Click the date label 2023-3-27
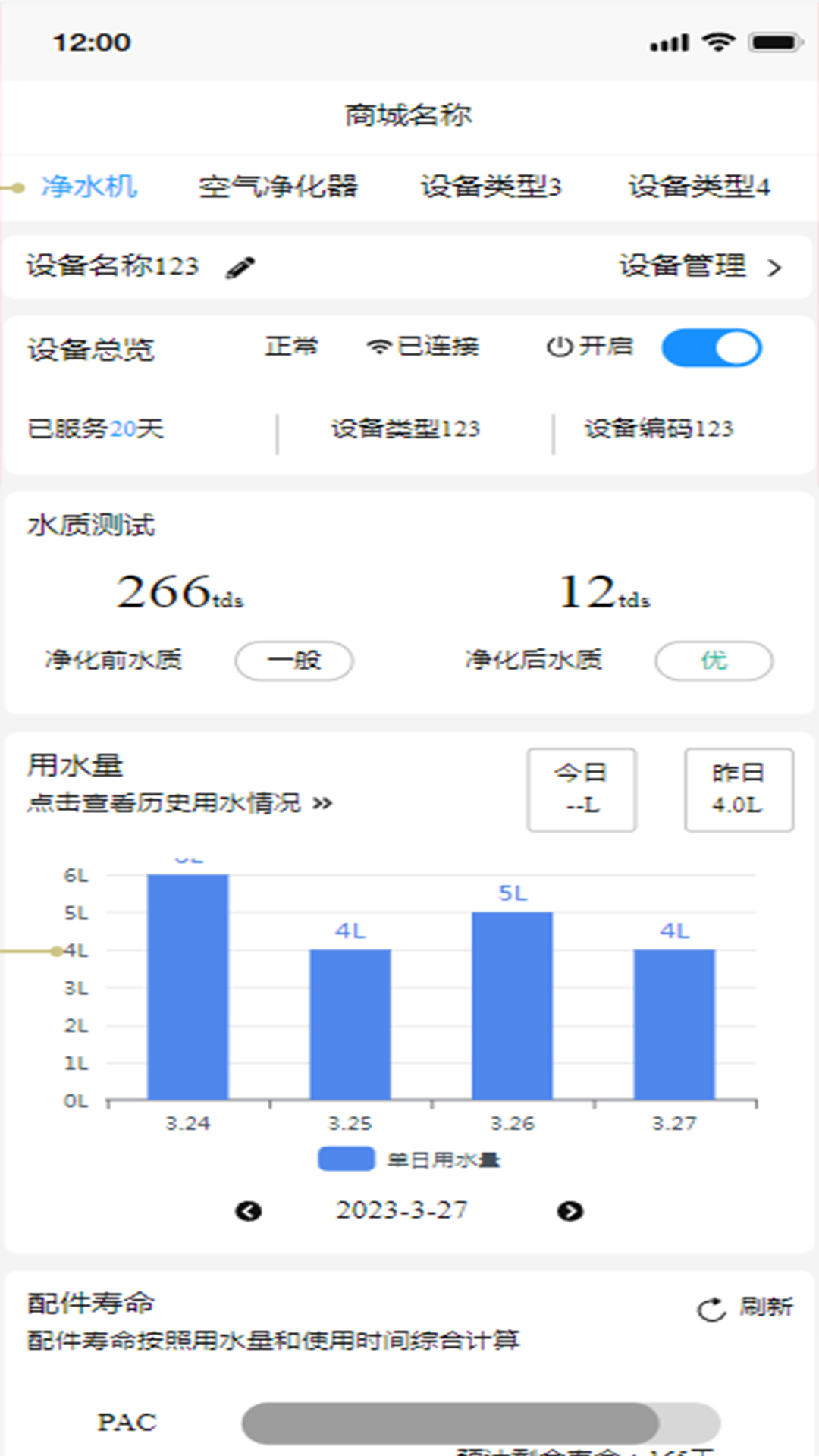 click(404, 1210)
